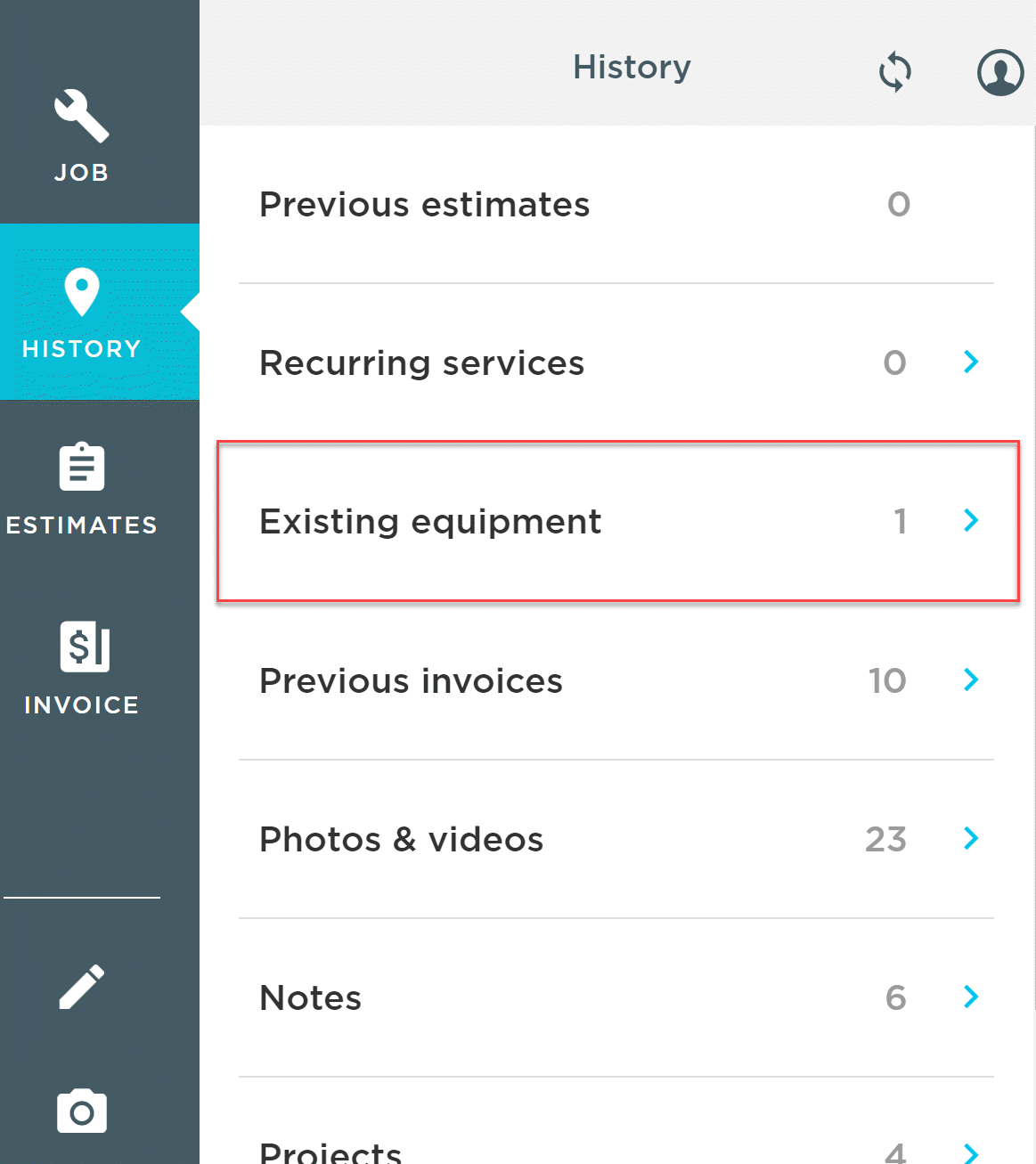
Task: Open the Notes row
Action: coord(616,997)
